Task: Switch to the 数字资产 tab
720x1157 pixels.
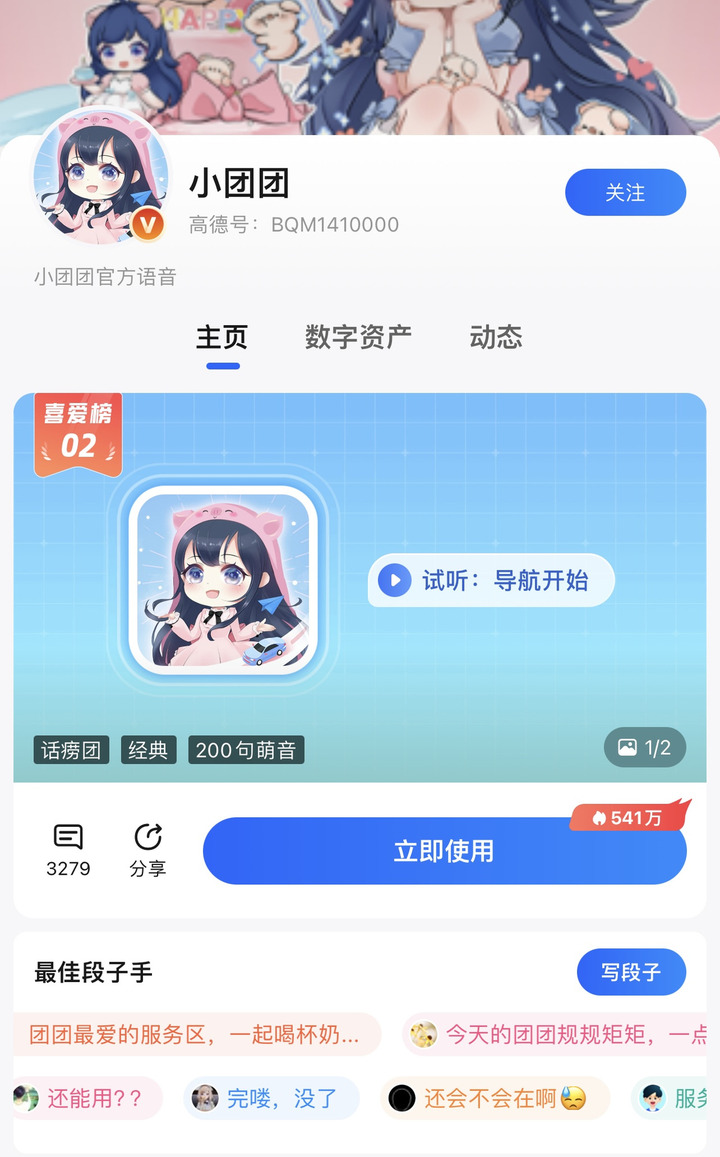Action: pos(358,337)
